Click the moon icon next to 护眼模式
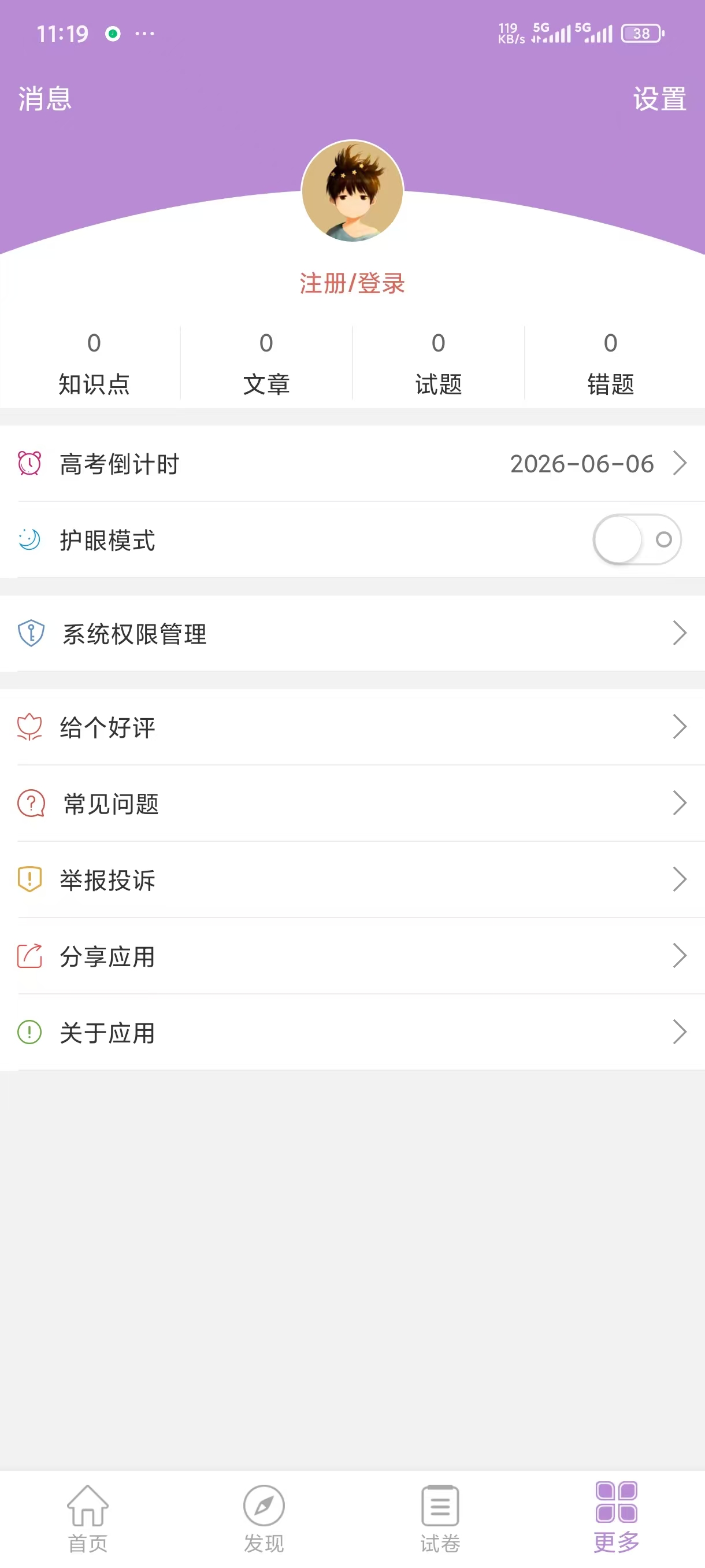The height and width of the screenshot is (1568, 705). [30, 539]
